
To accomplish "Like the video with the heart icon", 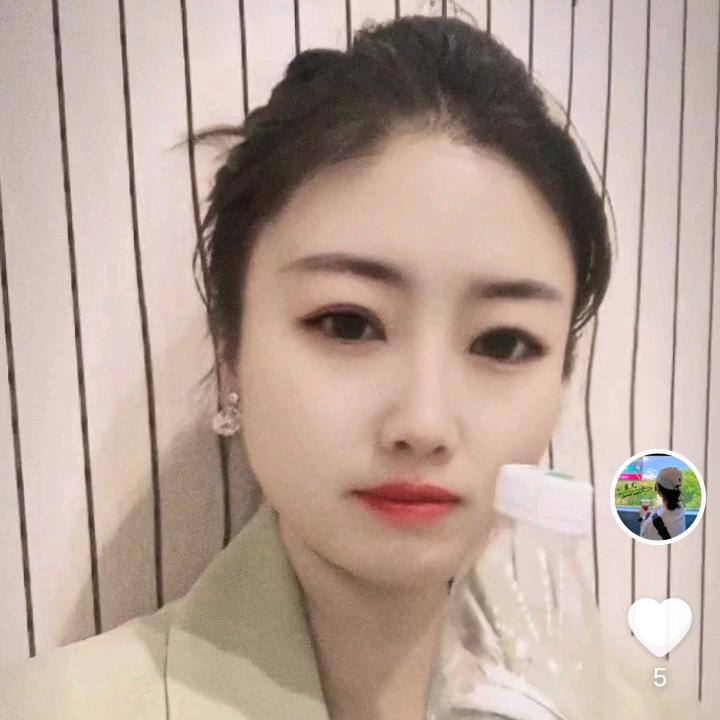I will [x=660, y=627].
